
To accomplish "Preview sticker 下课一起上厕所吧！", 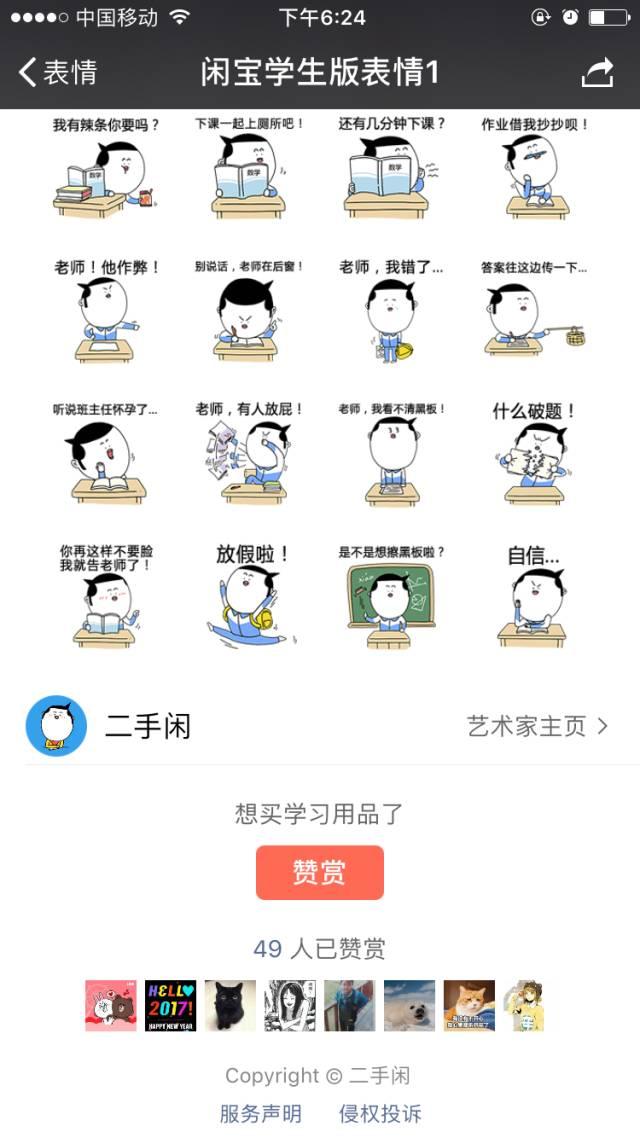I will point(249,170).
